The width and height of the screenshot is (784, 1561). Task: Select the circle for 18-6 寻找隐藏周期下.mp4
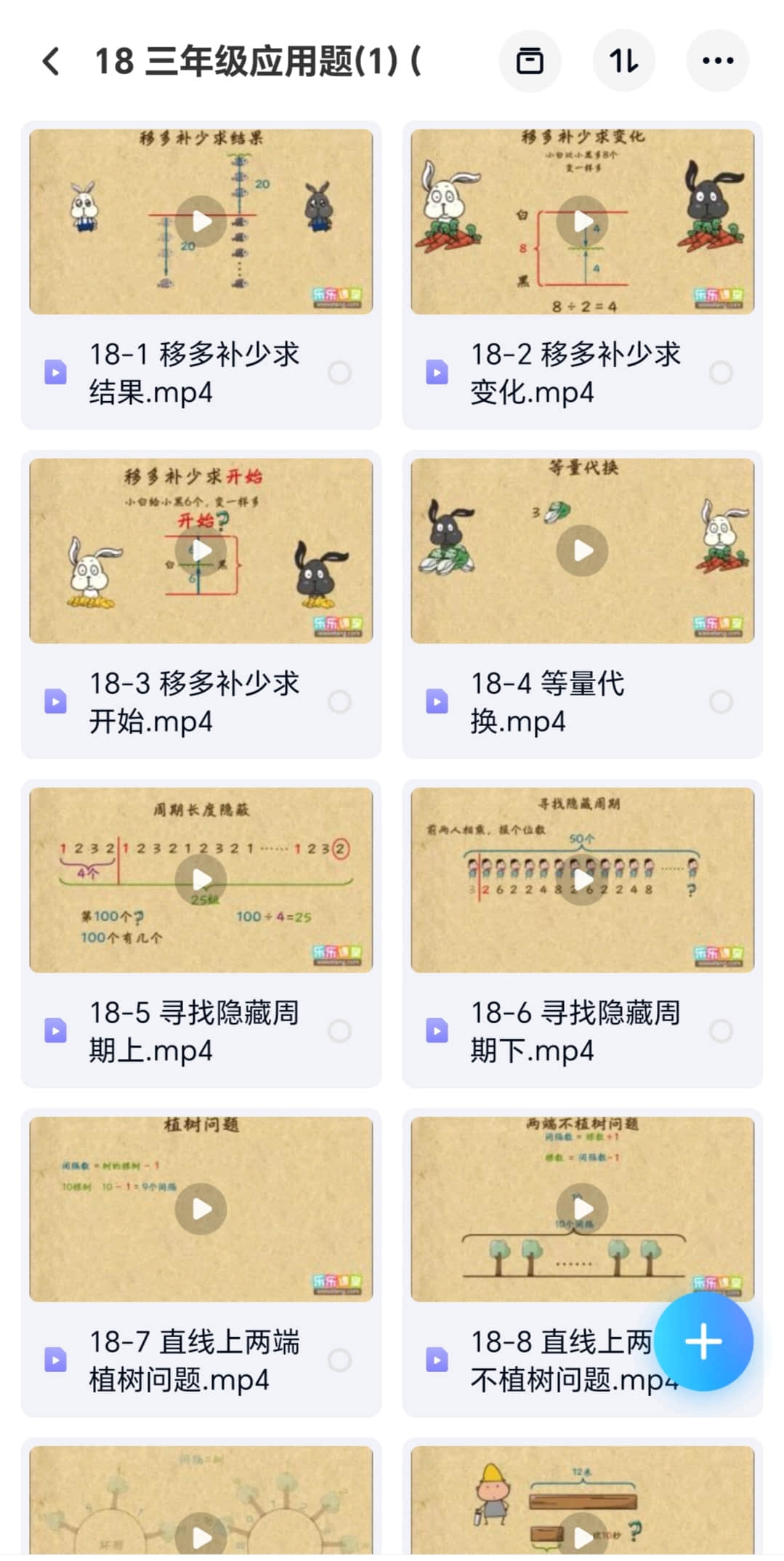click(721, 1030)
